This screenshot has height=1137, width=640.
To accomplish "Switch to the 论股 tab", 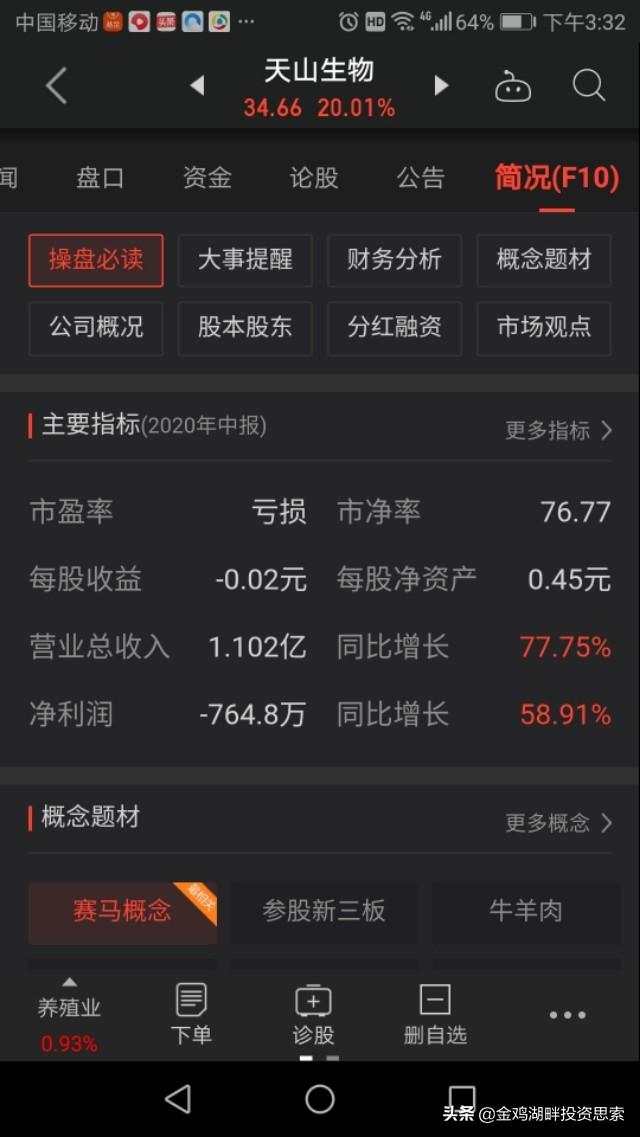I will (x=314, y=178).
